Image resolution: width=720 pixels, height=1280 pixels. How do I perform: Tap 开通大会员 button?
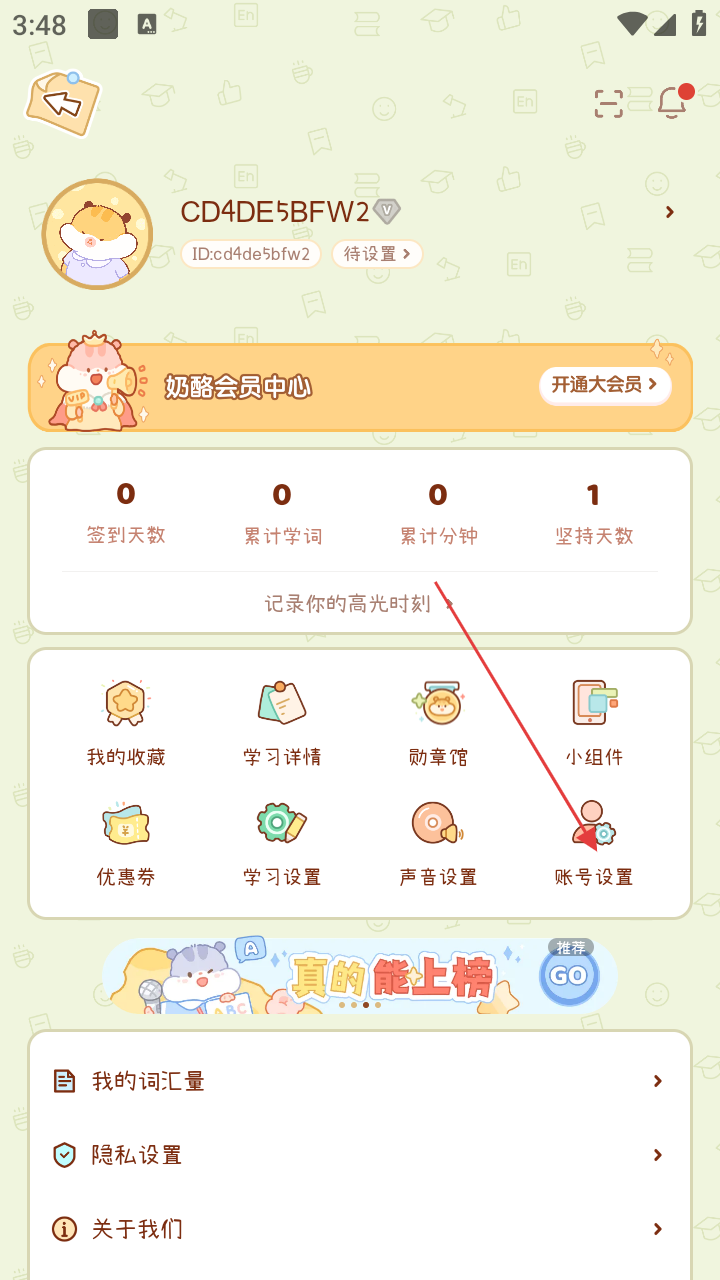tap(604, 384)
